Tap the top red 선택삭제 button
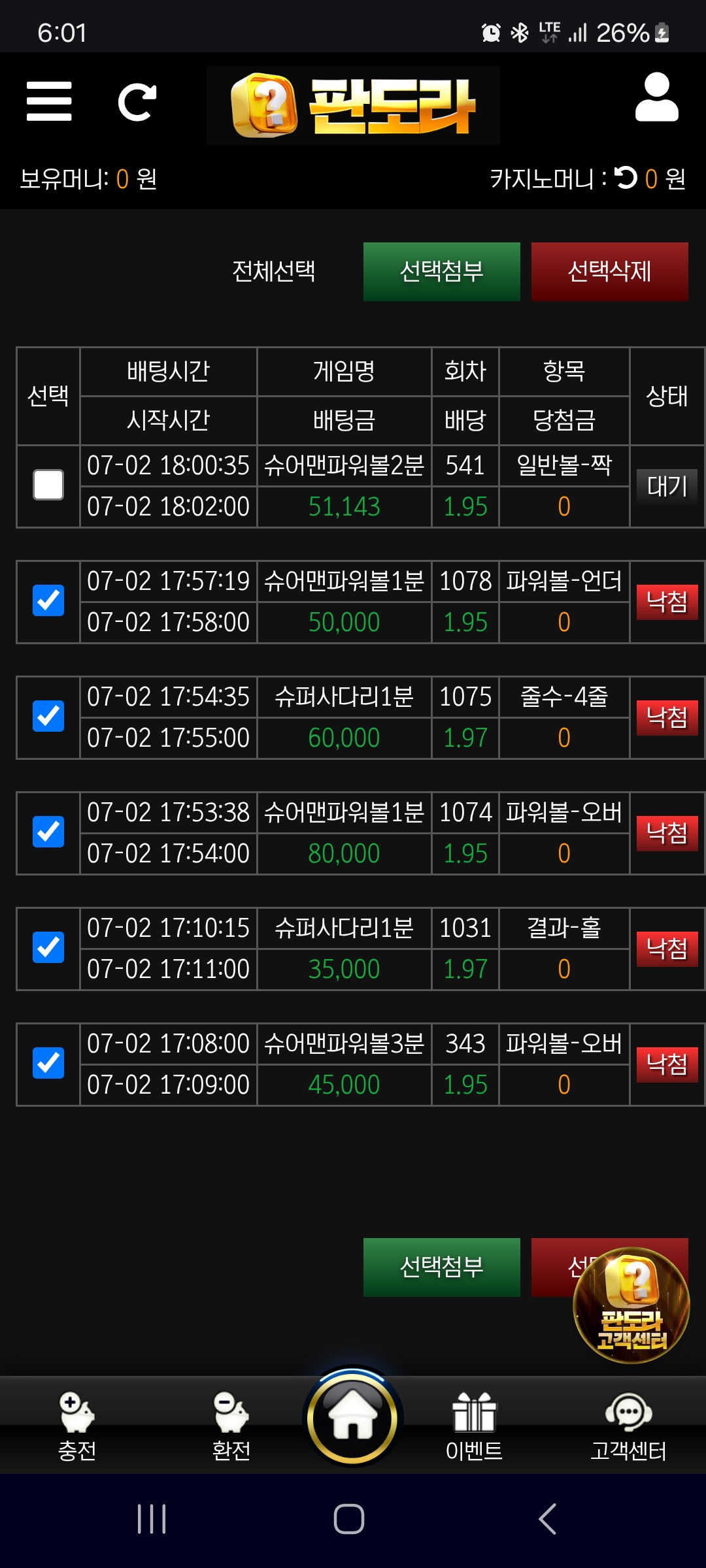 (609, 272)
